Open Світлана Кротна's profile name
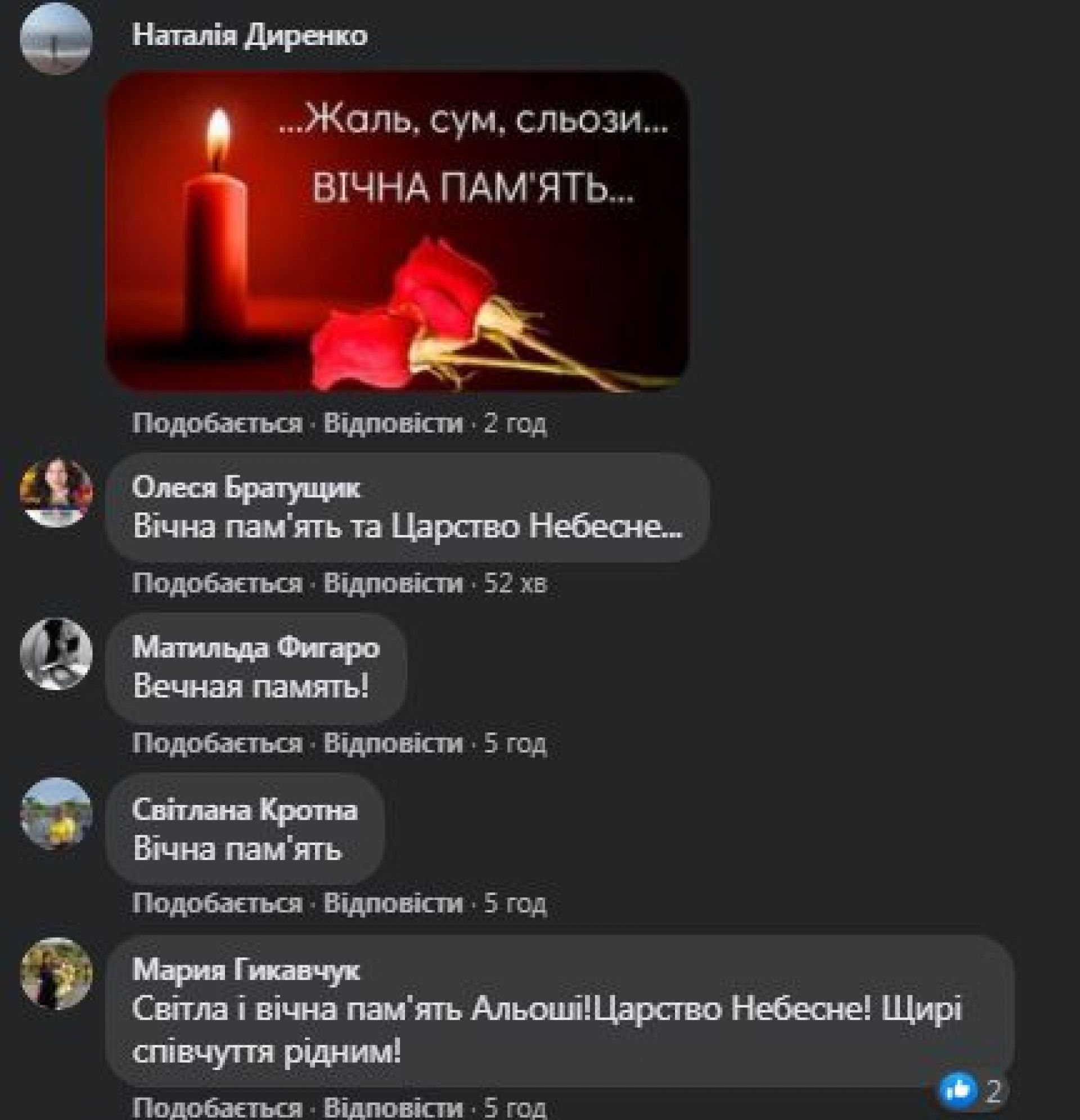The width and height of the screenshot is (1080, 1120). click(245, 809)
